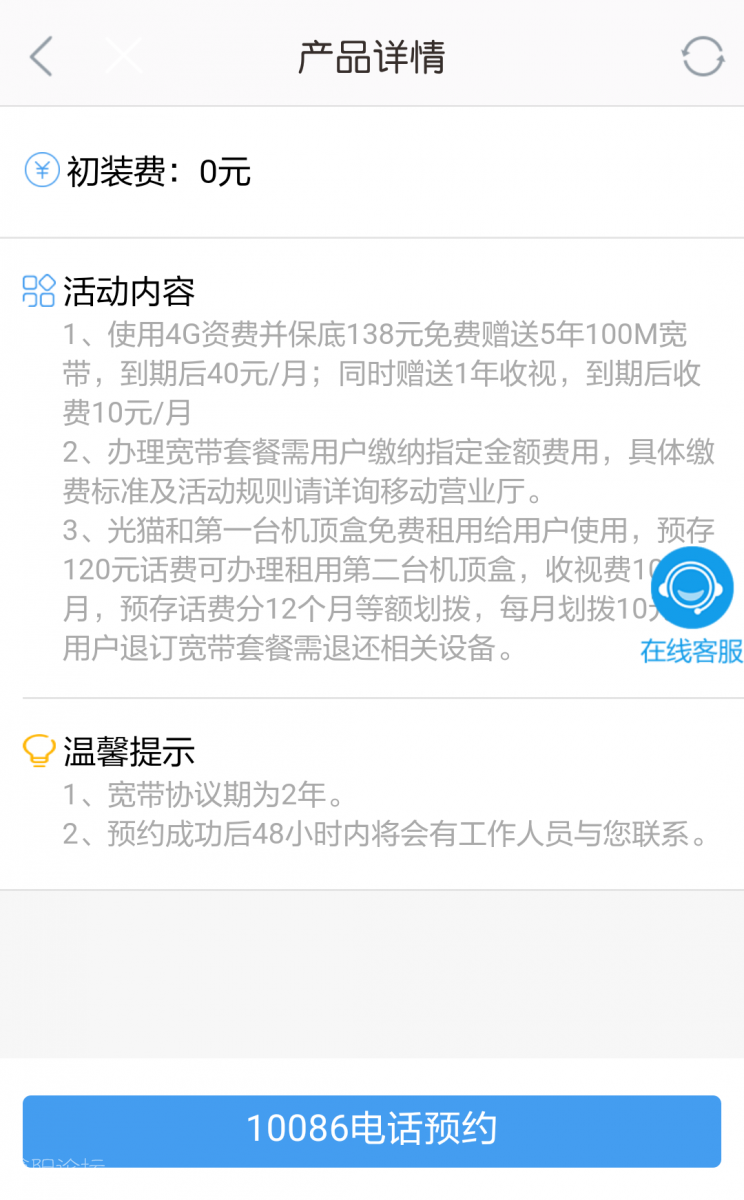Go back from the 产品详情 page

click(x=41, y=56)
